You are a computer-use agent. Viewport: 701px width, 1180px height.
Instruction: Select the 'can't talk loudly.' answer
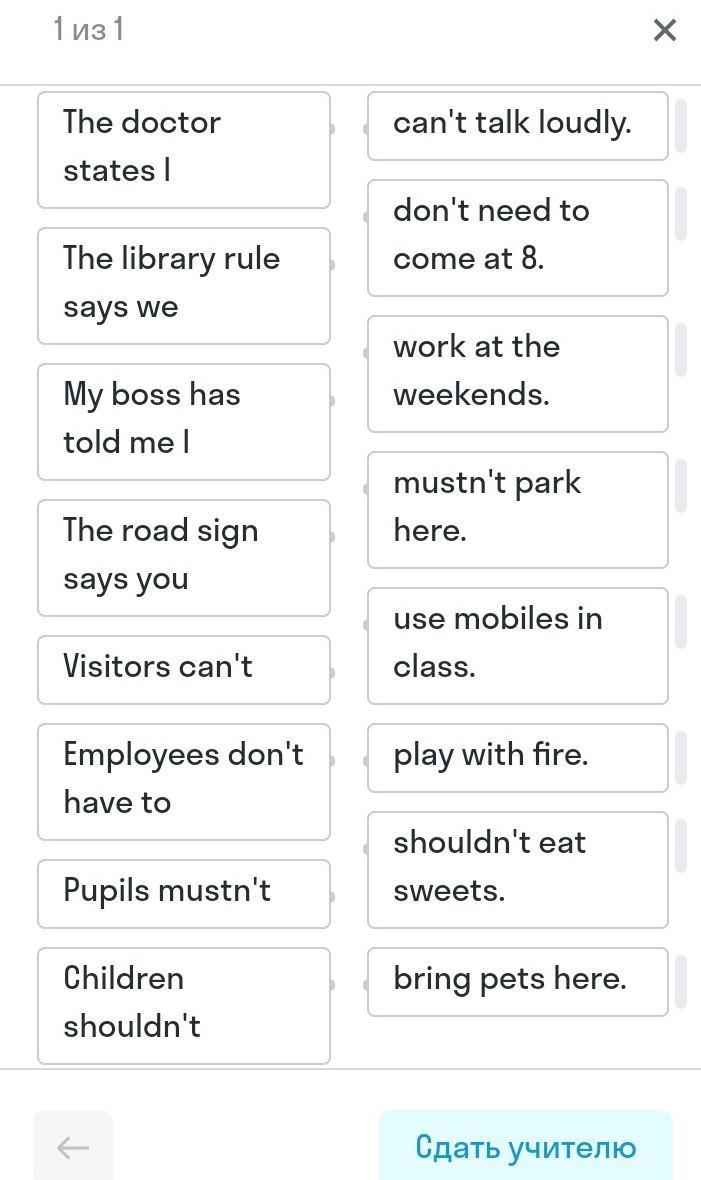click(518, 126)
